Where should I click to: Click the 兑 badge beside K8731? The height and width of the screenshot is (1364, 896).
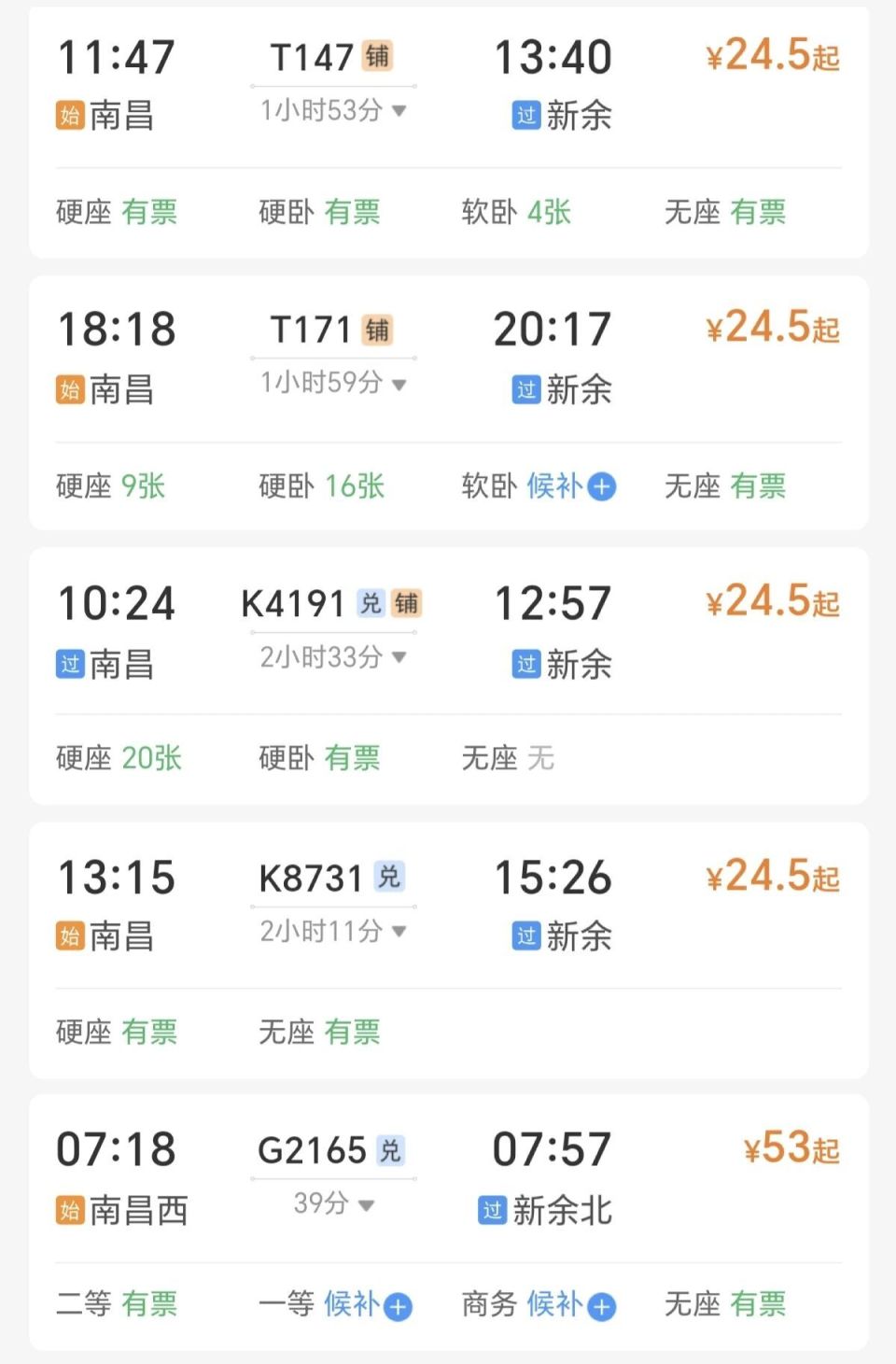tap(390, 878)
